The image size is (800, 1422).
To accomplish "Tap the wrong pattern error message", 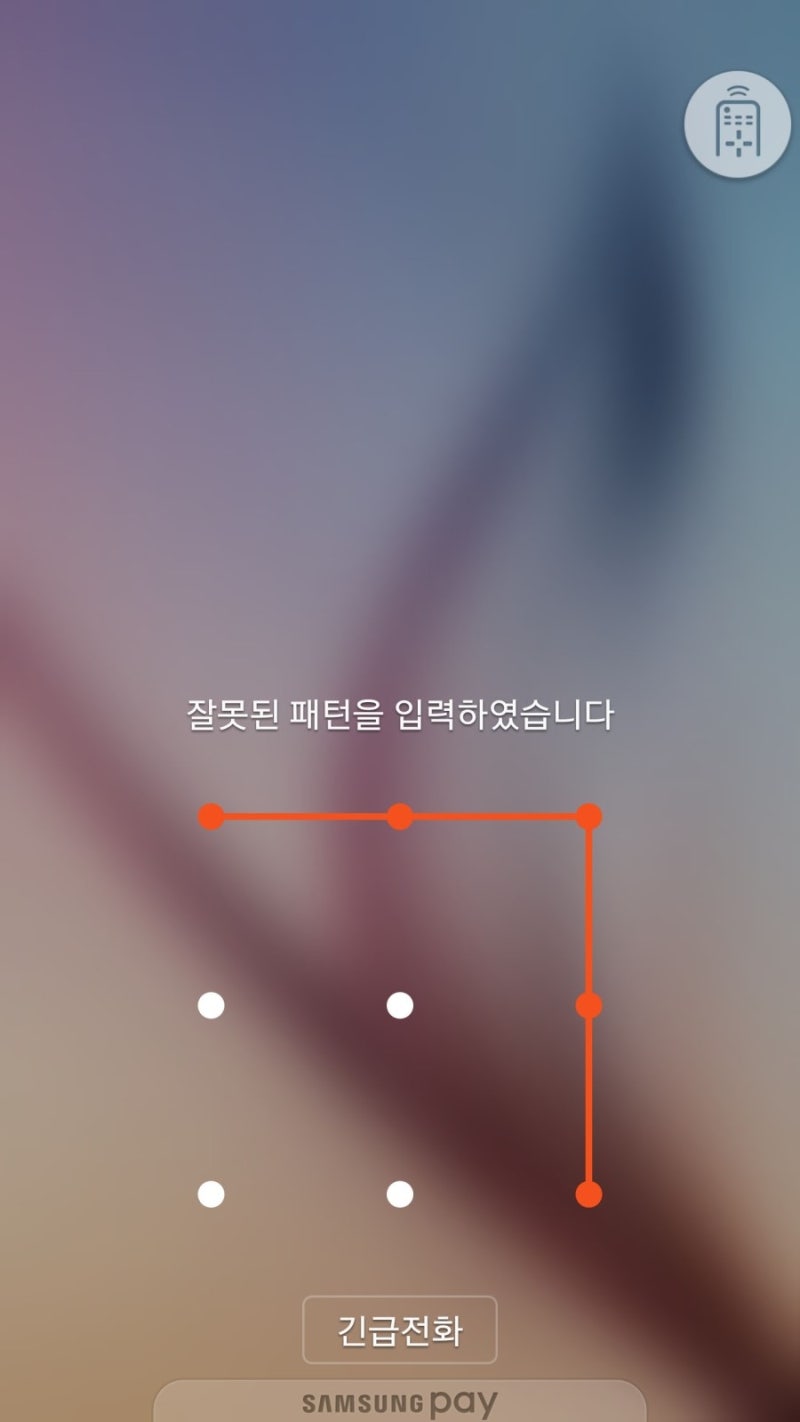I will point(400,712).
